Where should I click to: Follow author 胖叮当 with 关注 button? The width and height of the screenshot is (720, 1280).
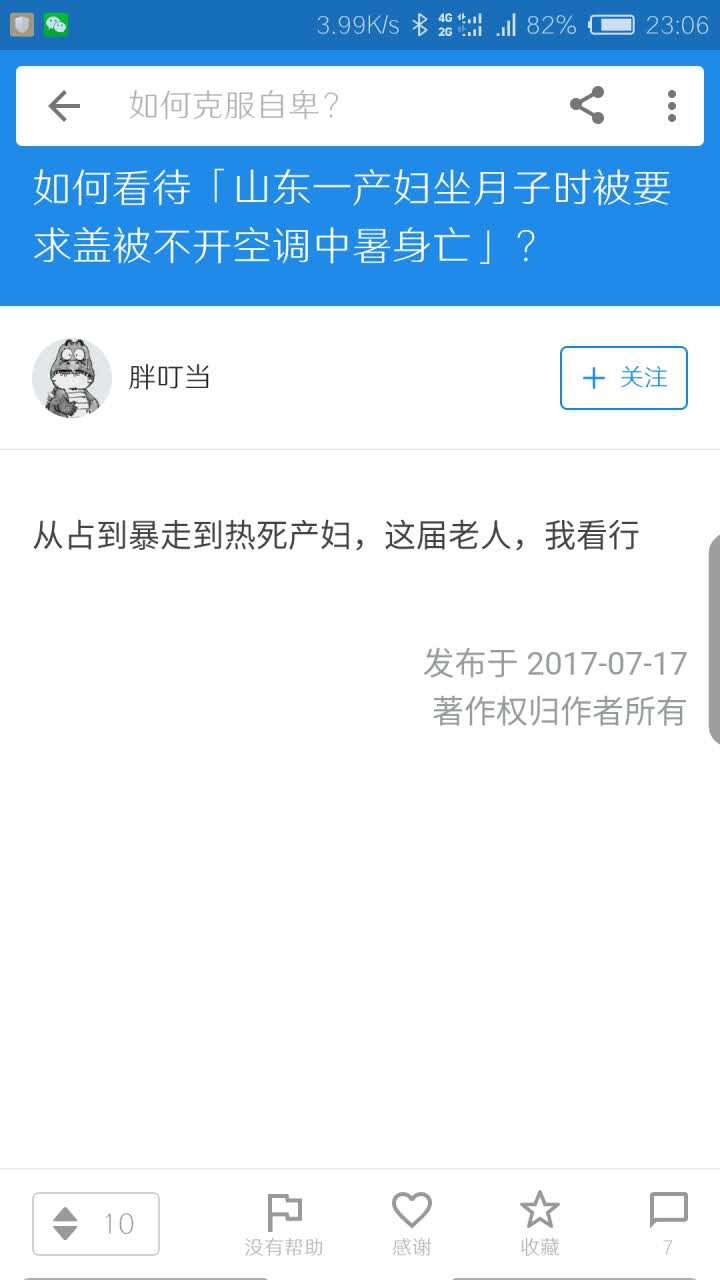point(623,378)
